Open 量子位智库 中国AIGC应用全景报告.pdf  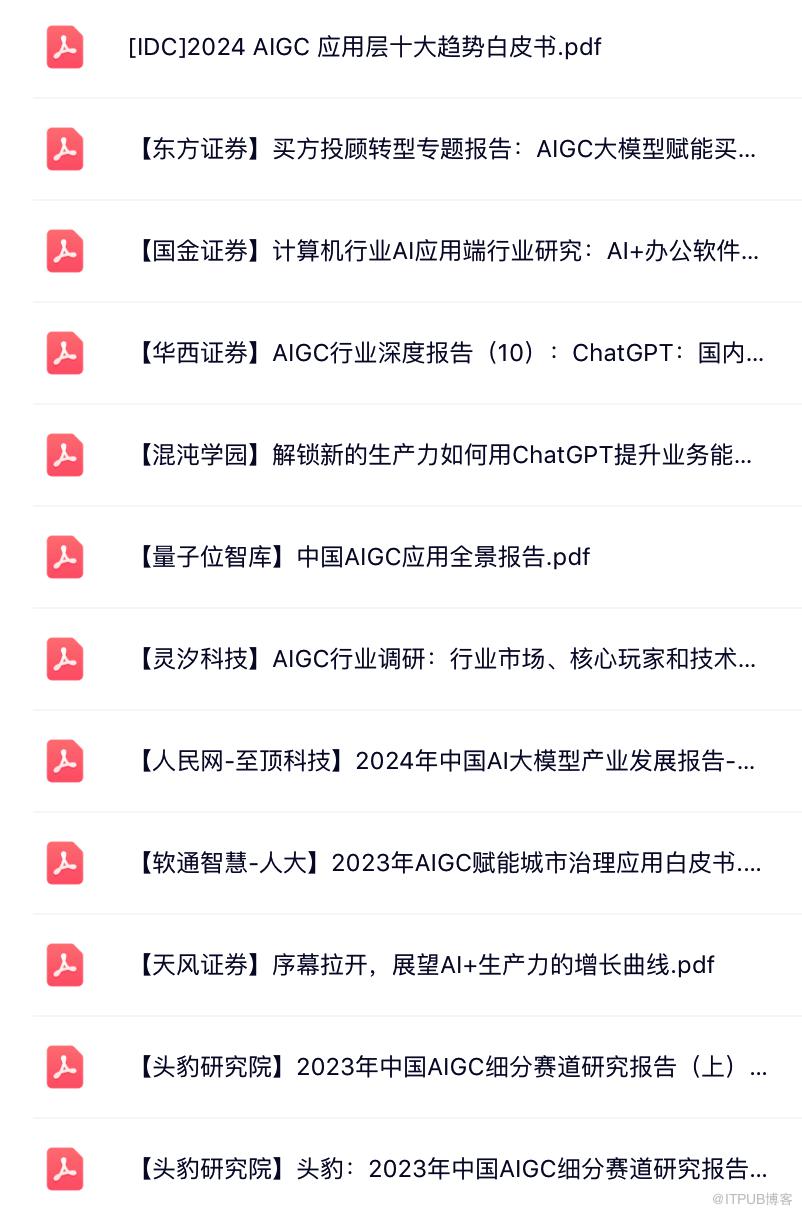(x=360, y=557)
